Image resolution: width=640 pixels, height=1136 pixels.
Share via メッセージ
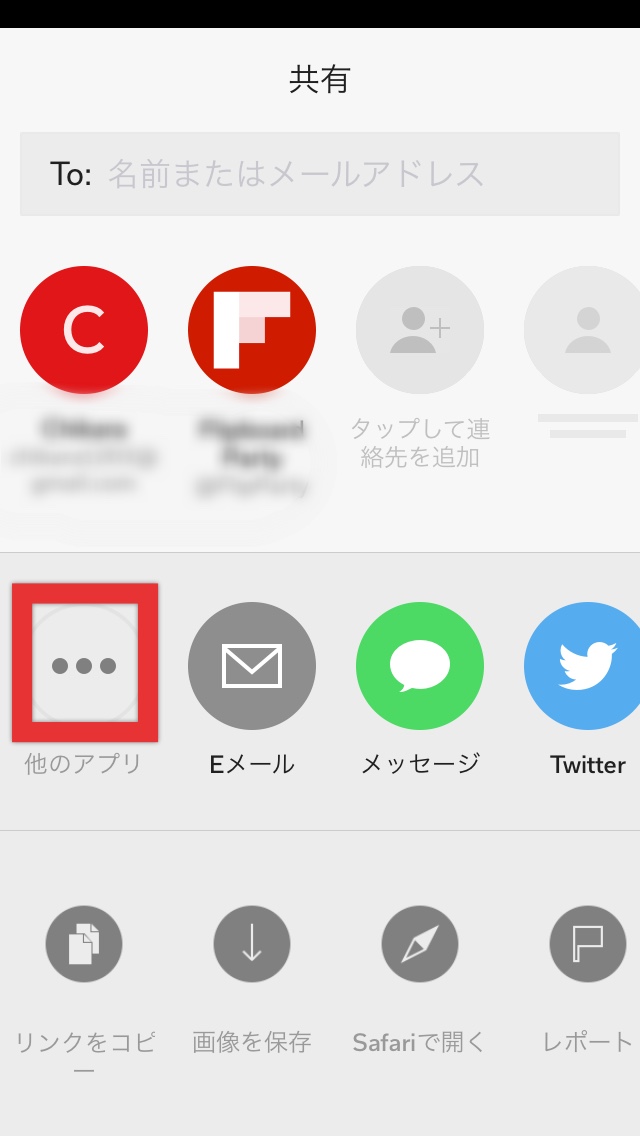[420, 666]
